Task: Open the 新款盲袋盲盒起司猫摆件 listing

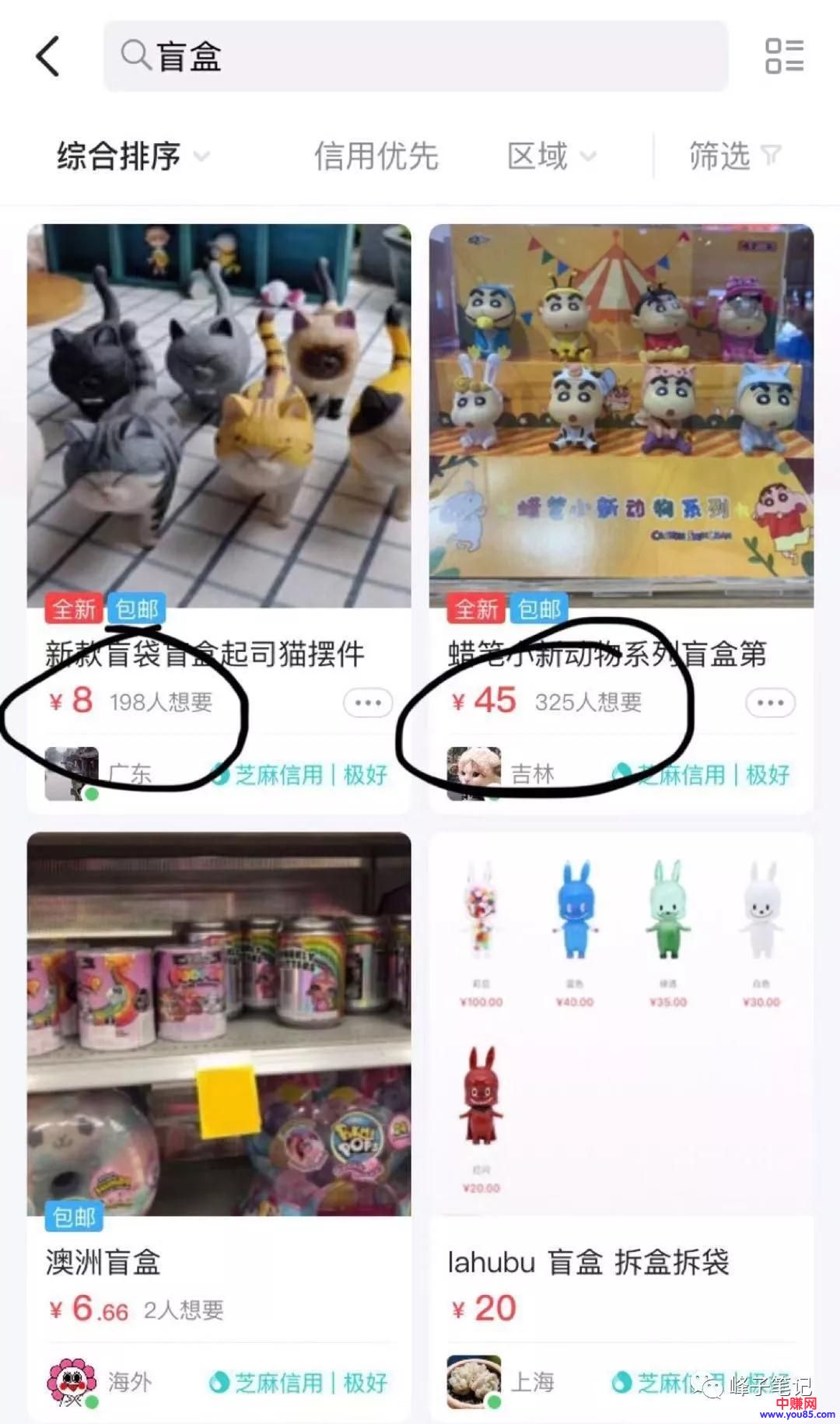Action: (219, 416)
